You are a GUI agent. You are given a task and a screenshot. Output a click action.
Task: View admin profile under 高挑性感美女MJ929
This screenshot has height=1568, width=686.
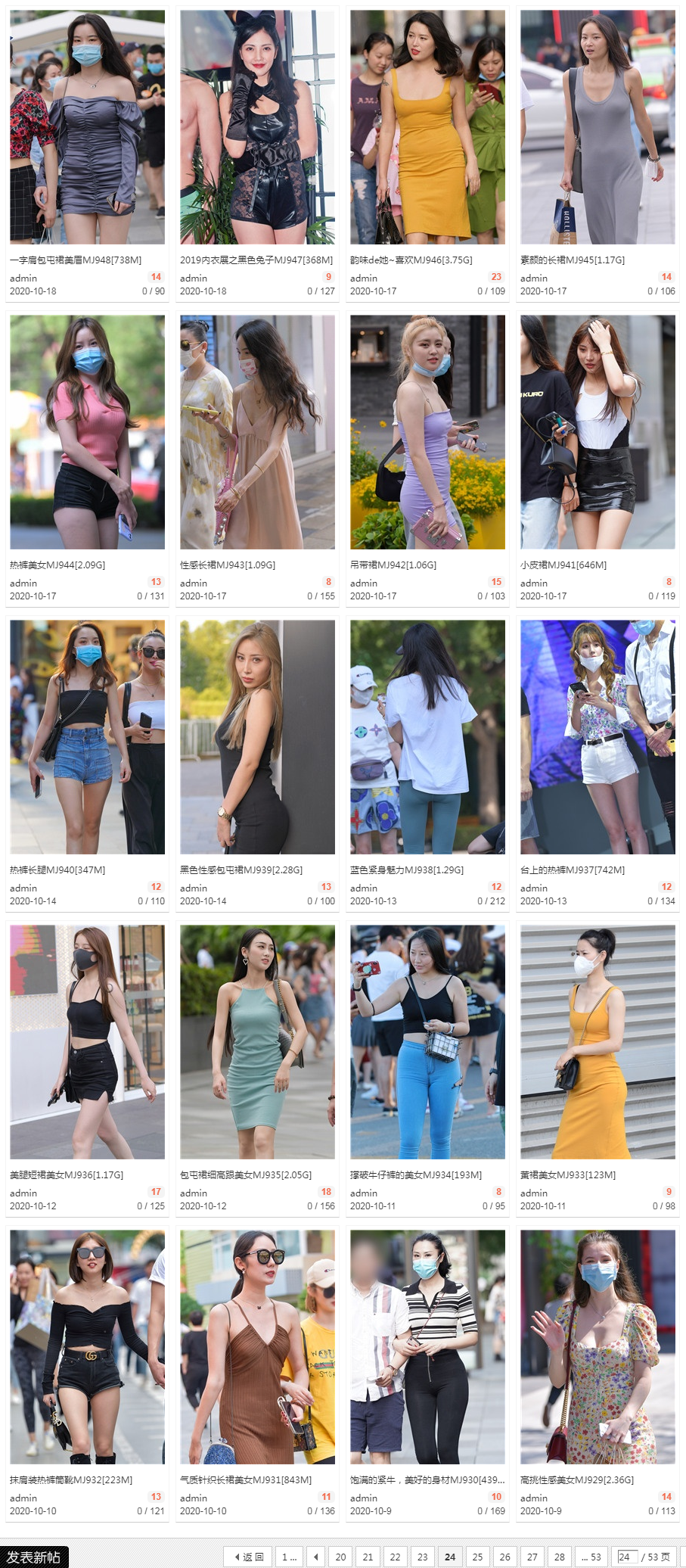click(534, 1498)
